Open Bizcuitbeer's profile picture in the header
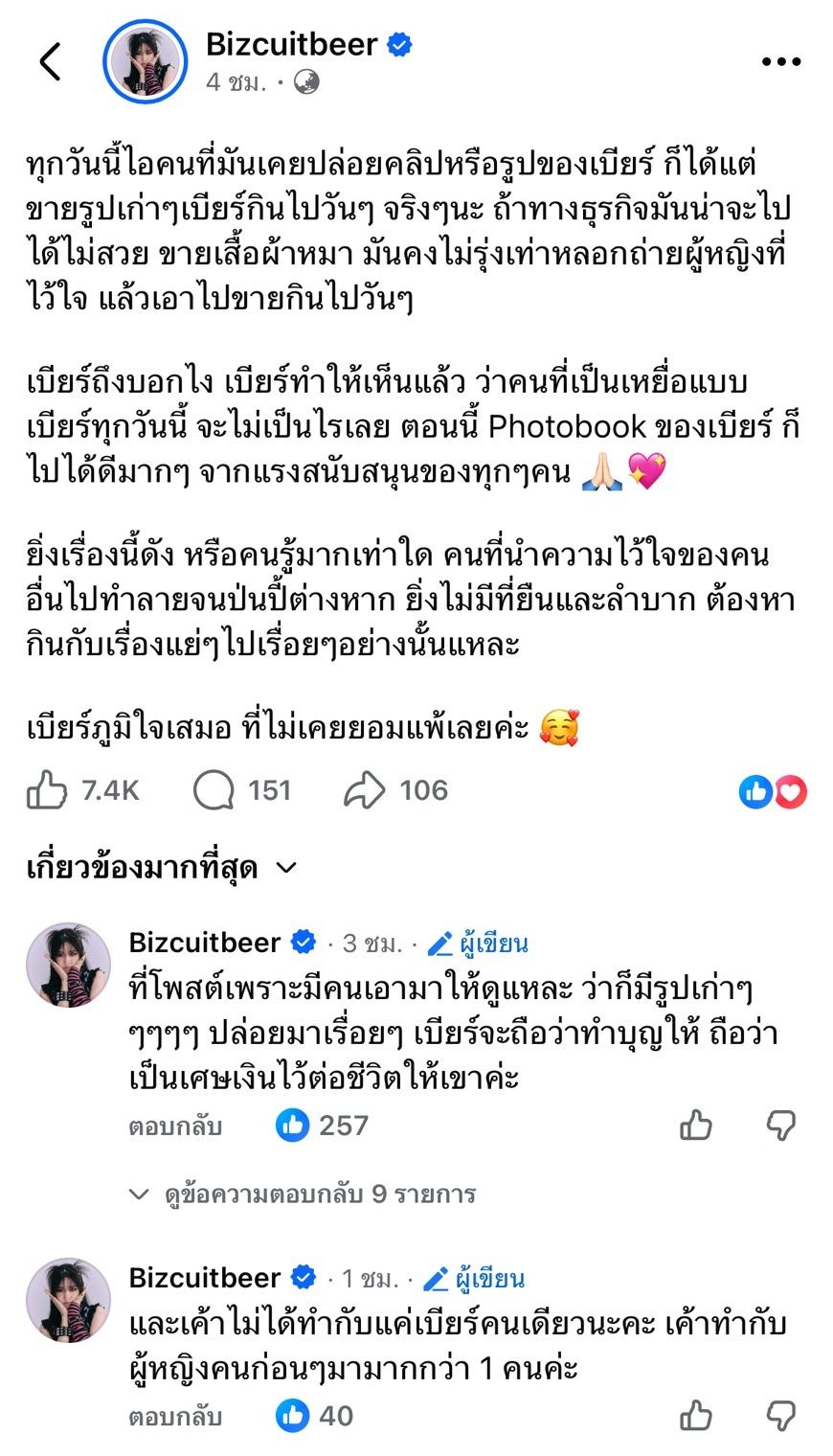The width and height of the screenshot is (833, 1456). tap(145, 61)
